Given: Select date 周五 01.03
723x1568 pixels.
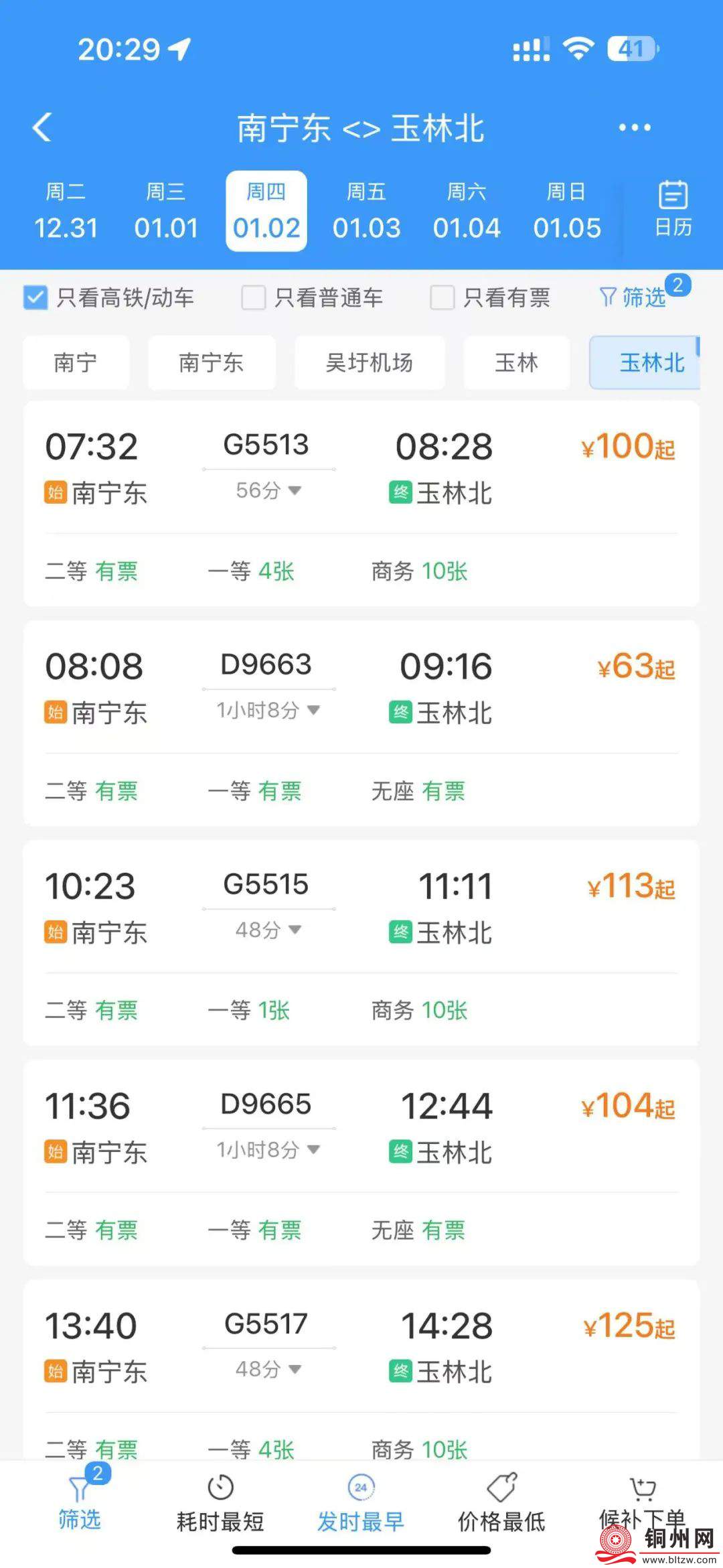Looking at the screenshot, I should tap(366, 211).
